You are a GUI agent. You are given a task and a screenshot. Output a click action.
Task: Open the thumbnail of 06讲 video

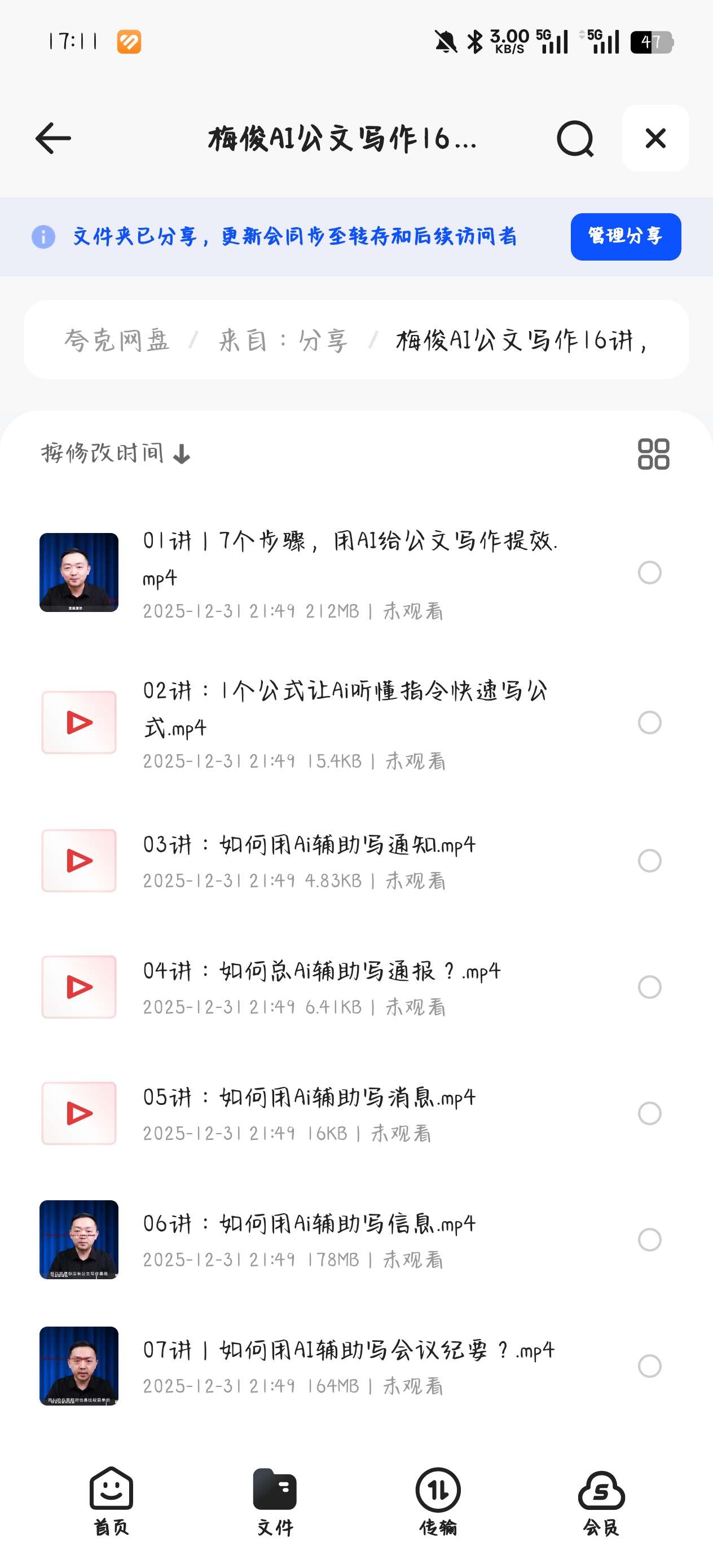pos(79,1239)
